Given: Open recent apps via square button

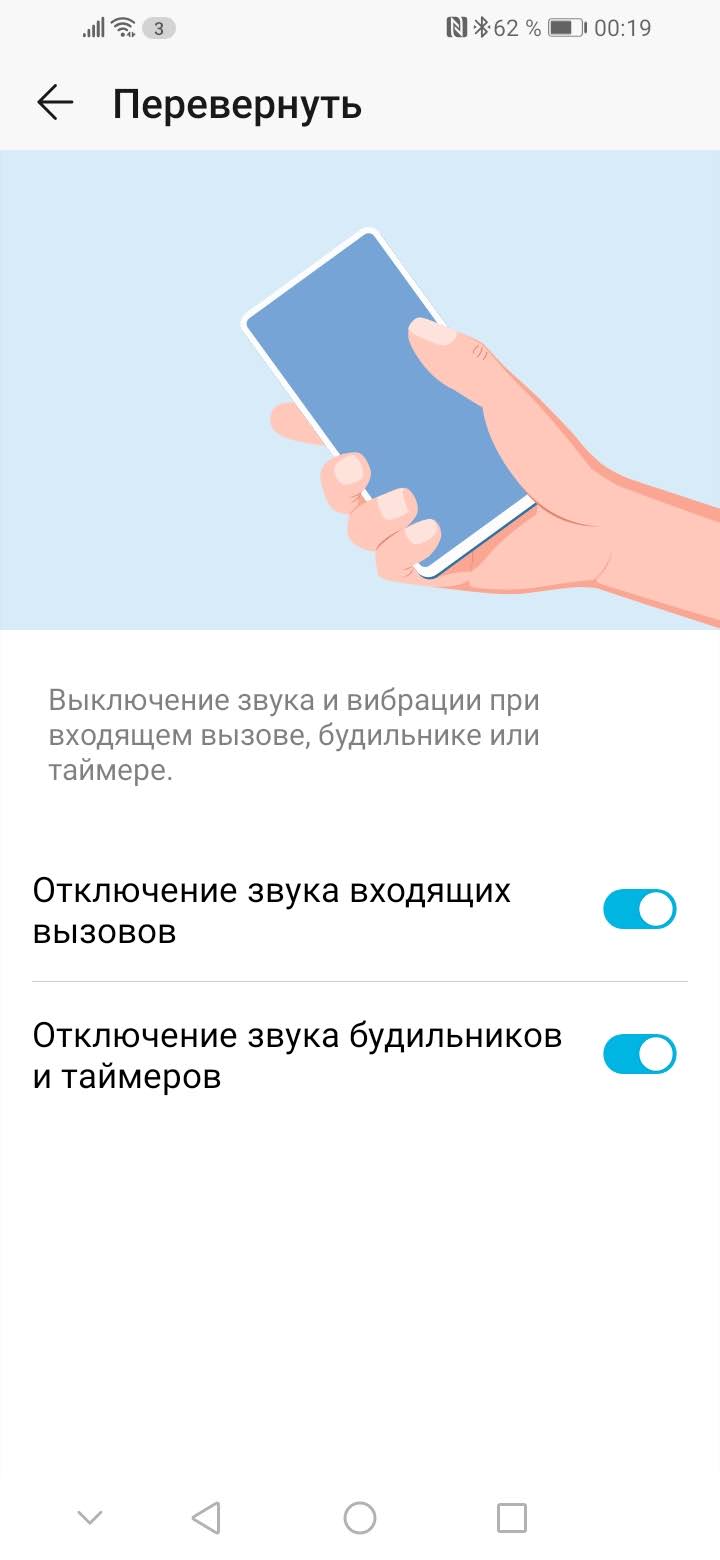Looking at the screenshot, I should pyautogui.click(x=512, y=1517).
